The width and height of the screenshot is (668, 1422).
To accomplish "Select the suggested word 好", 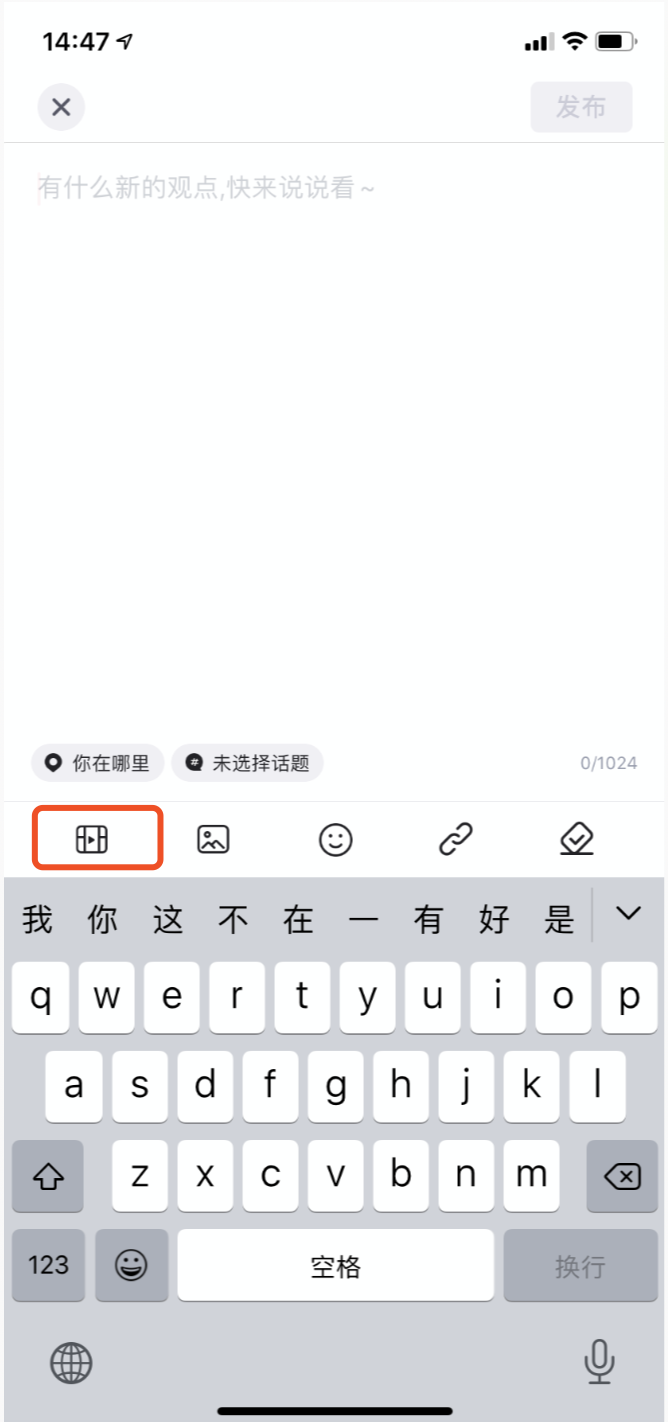I will click(494, 919).
